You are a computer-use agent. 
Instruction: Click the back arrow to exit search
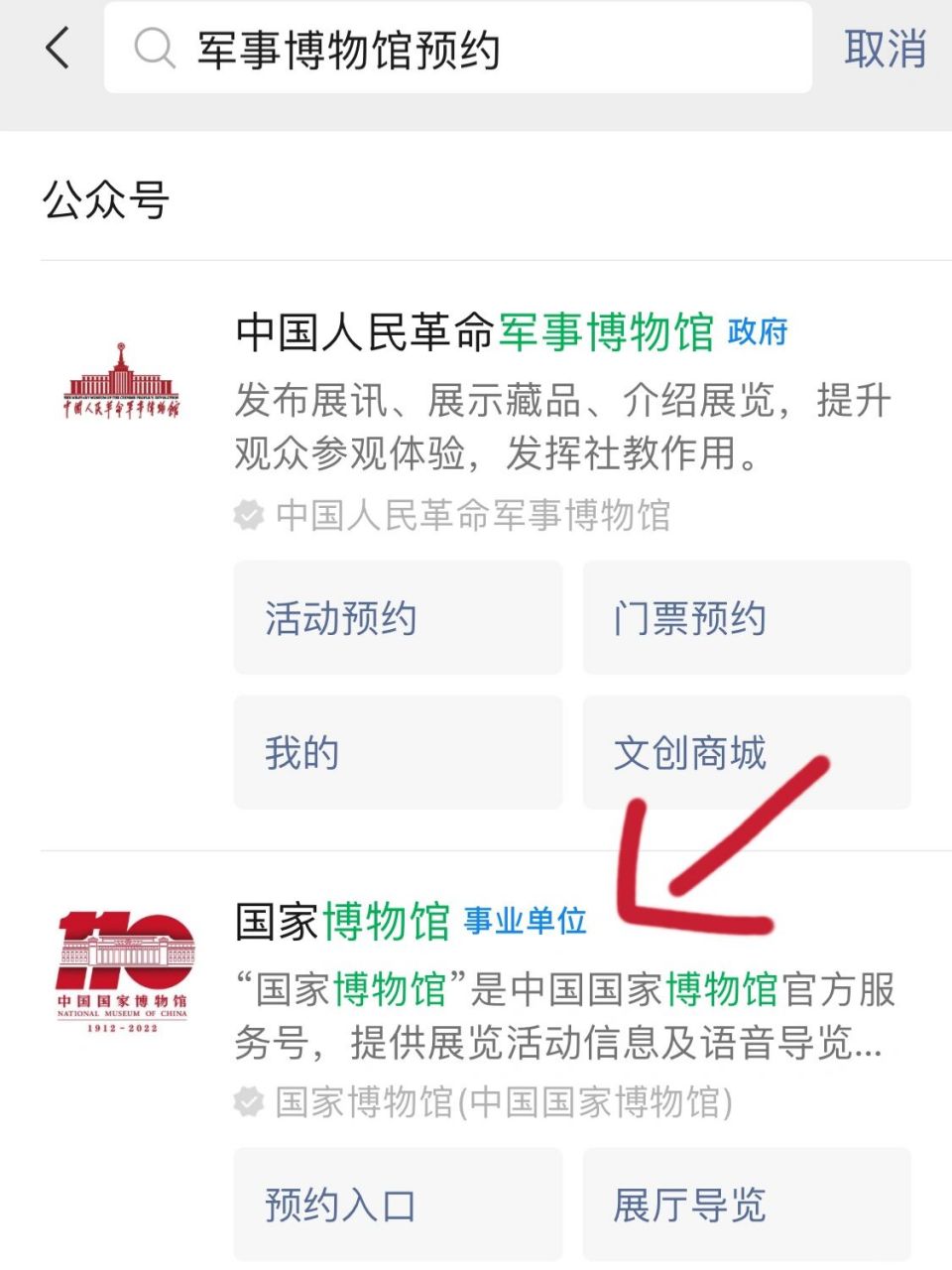click(55, 48)
